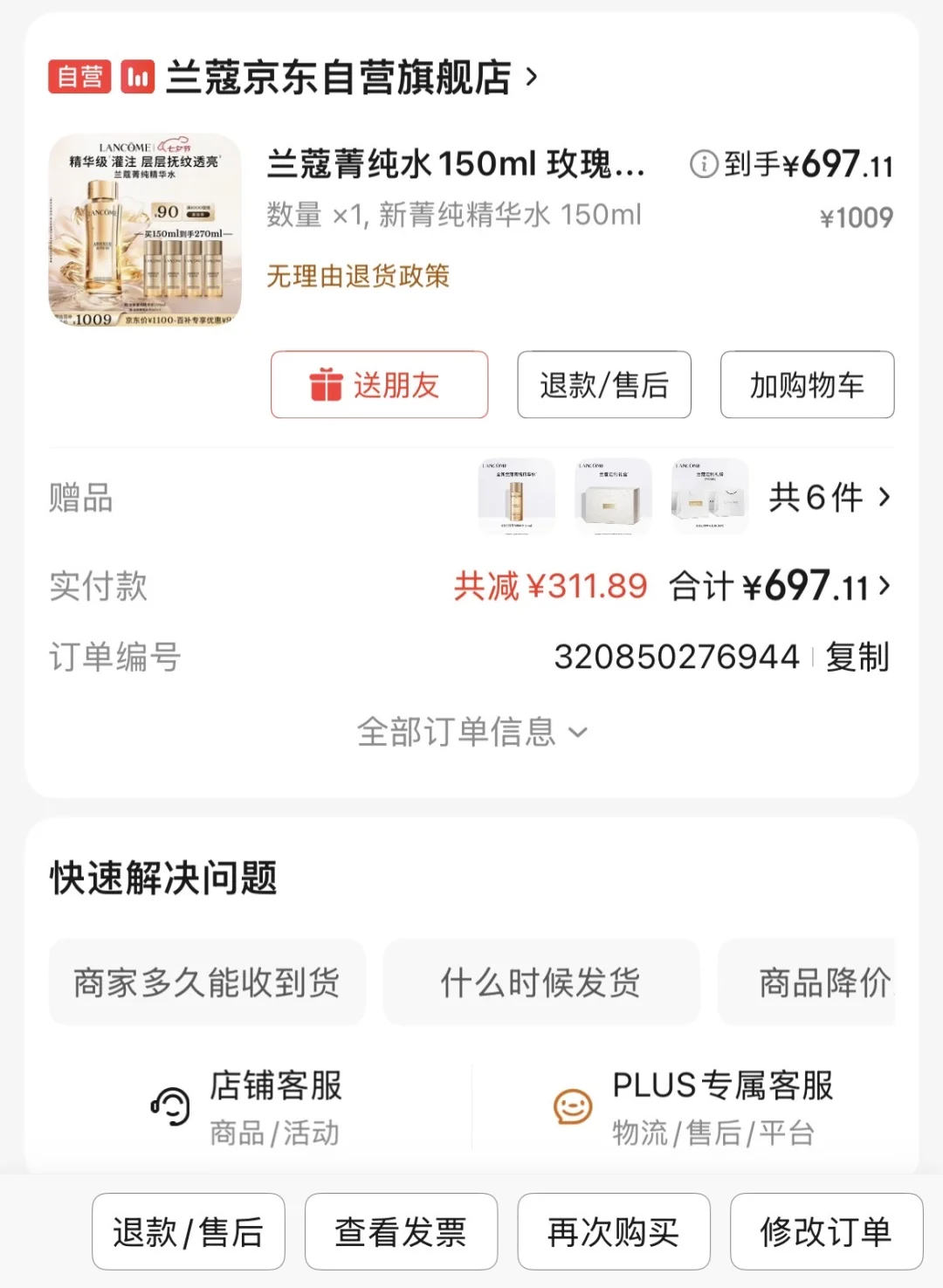Ask 什么时候发货 quick question

point(540,982)
